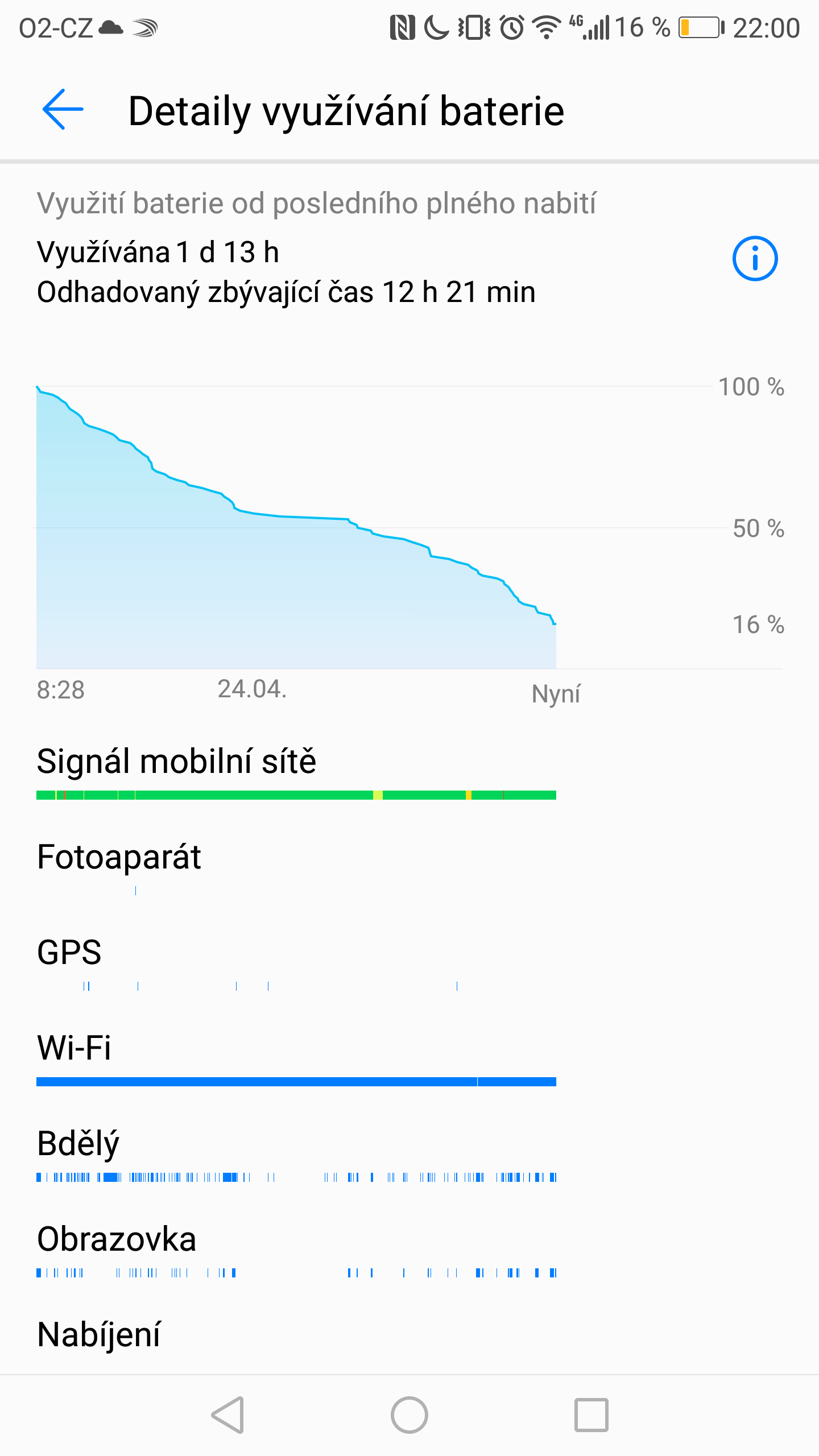Tap the system back button
Image resolution: width=819 pixels, height=1456 pixels.
227,1414
